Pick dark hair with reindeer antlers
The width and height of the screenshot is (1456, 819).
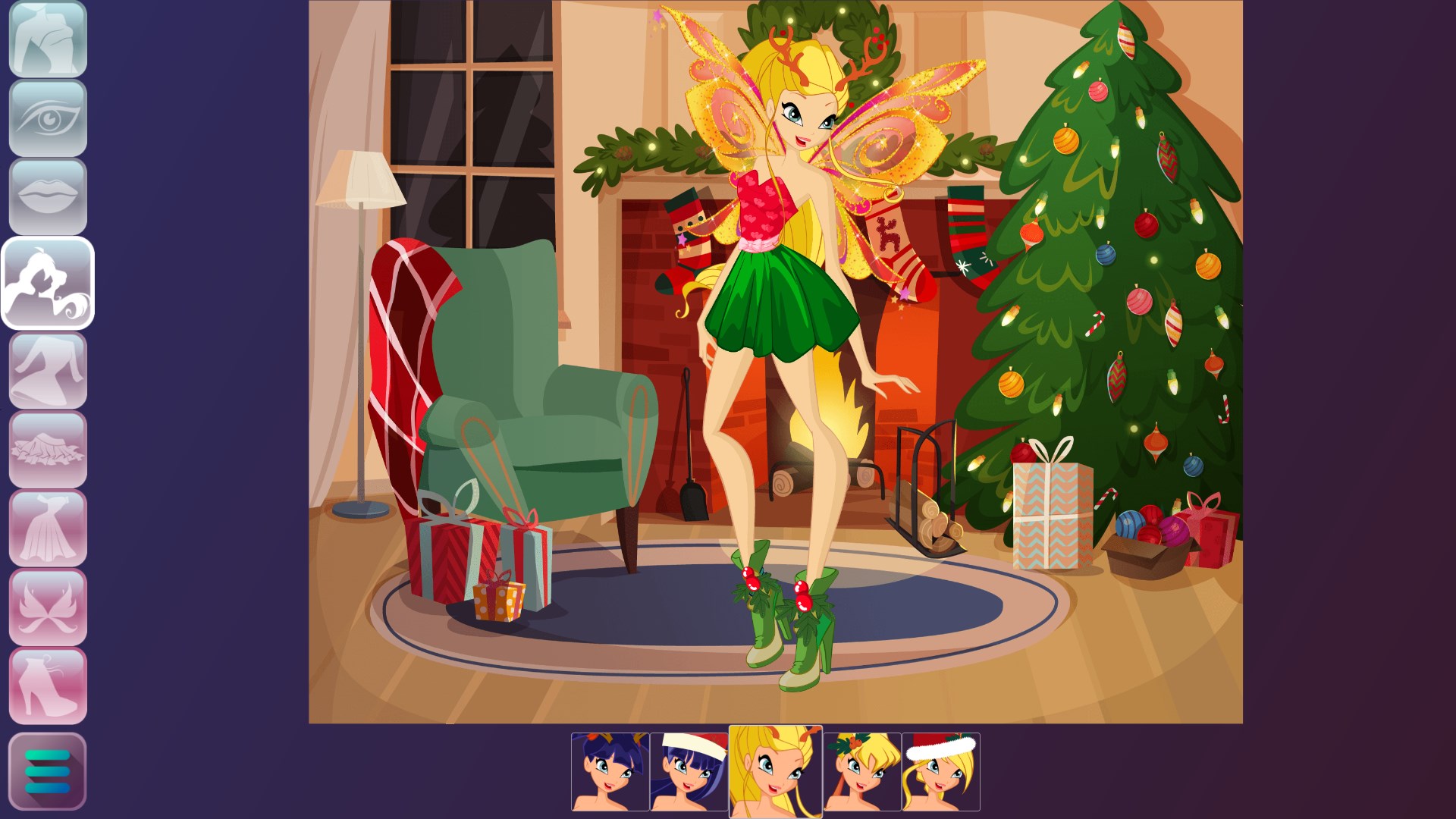click(610, 772)
